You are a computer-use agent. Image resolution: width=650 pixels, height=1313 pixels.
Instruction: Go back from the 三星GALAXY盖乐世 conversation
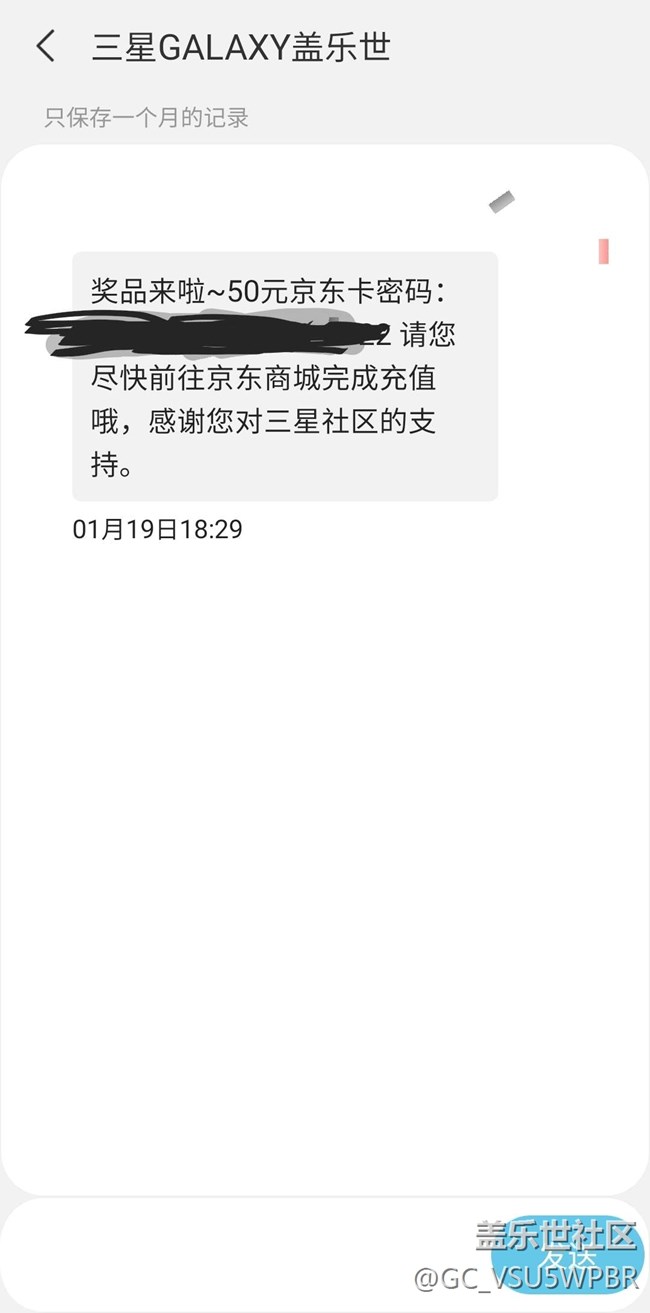45,46
